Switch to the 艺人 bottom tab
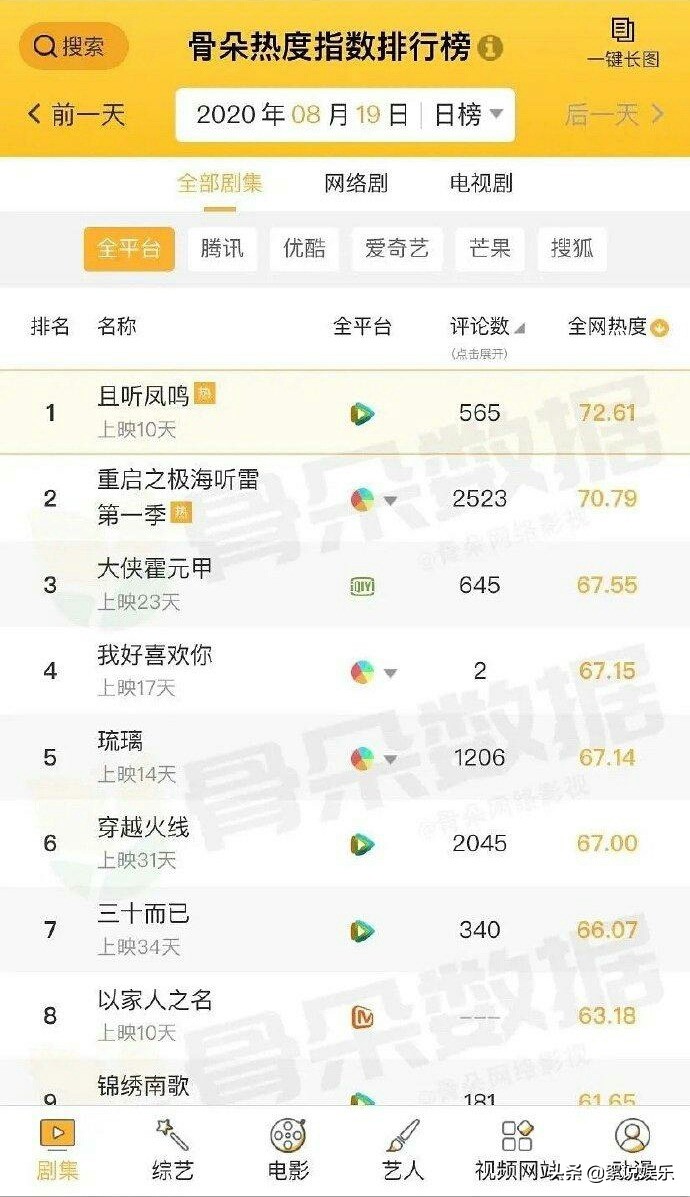The height and width of the screenshot is (1197, 690). pos(403,1148)
